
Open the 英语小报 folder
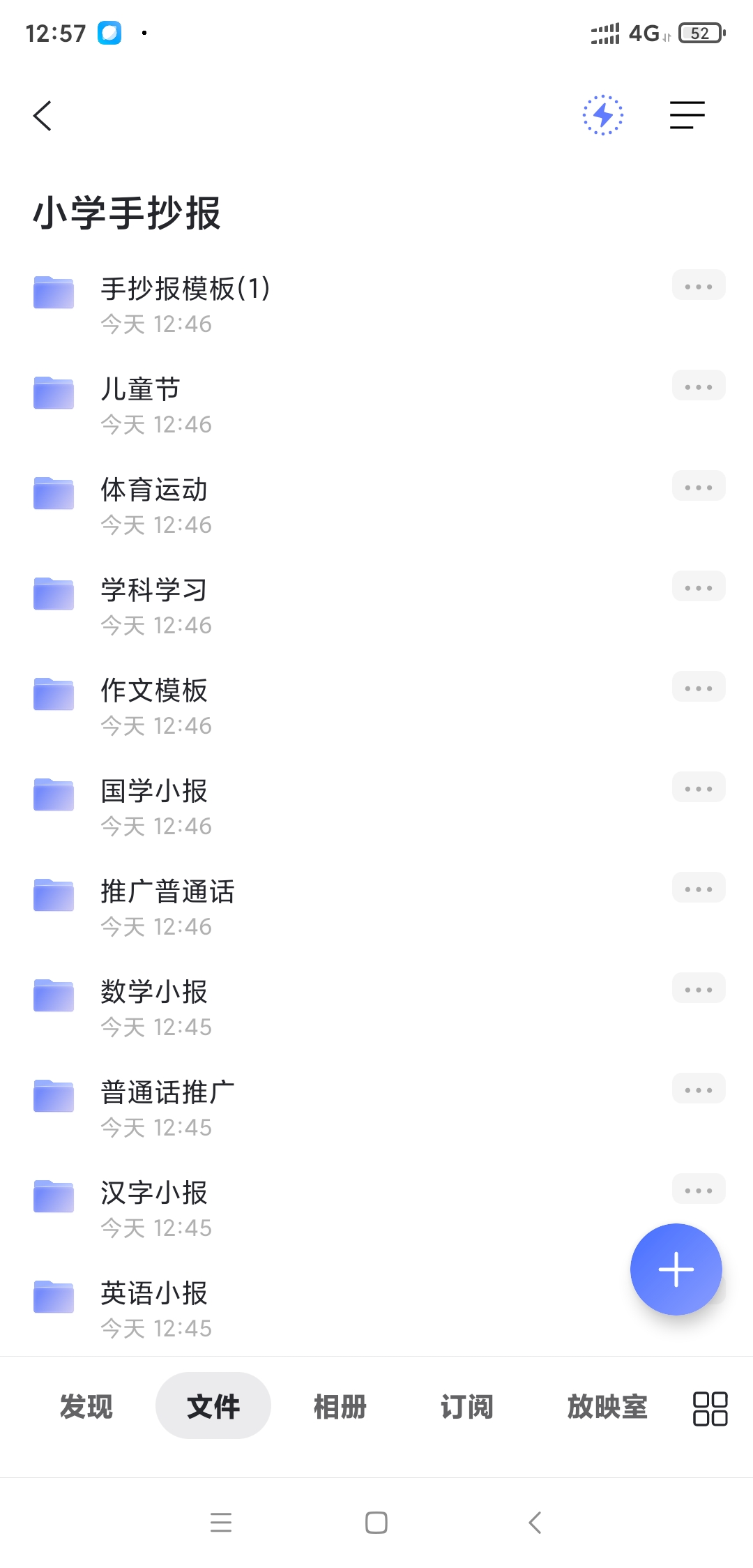(x=154, y=1294)
